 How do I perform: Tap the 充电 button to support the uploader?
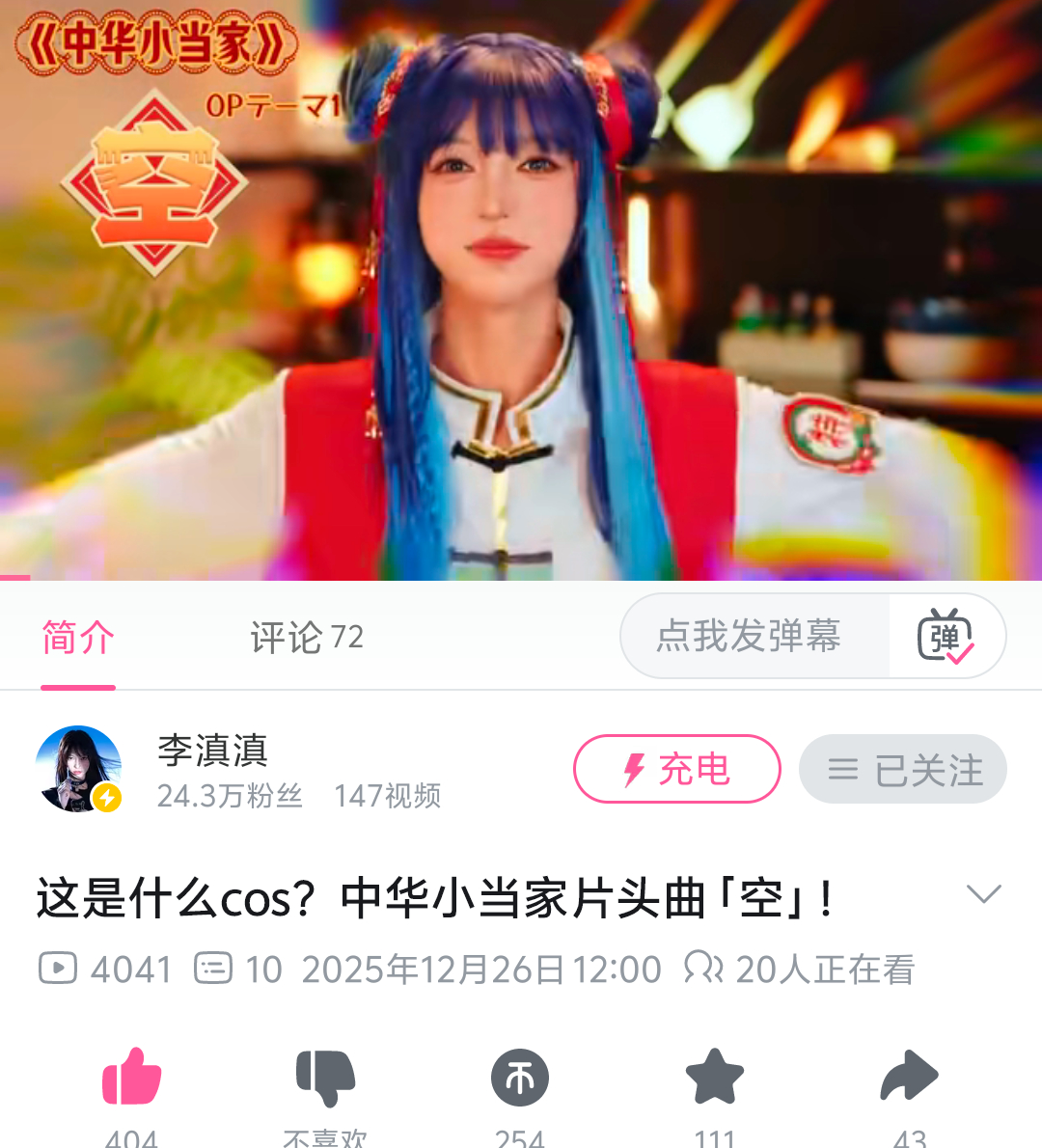coord(676,769)
